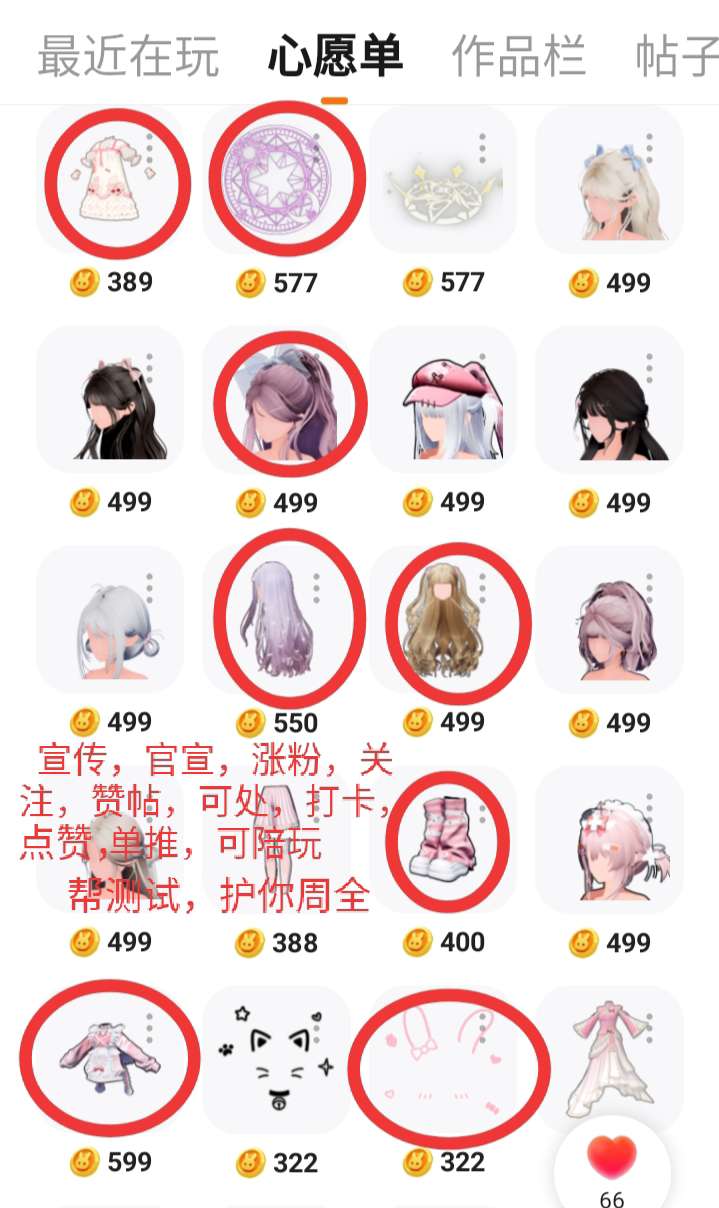View the blonde hair with blue bows item
The width and height of the screenshot is (719, 1208).
609,181
